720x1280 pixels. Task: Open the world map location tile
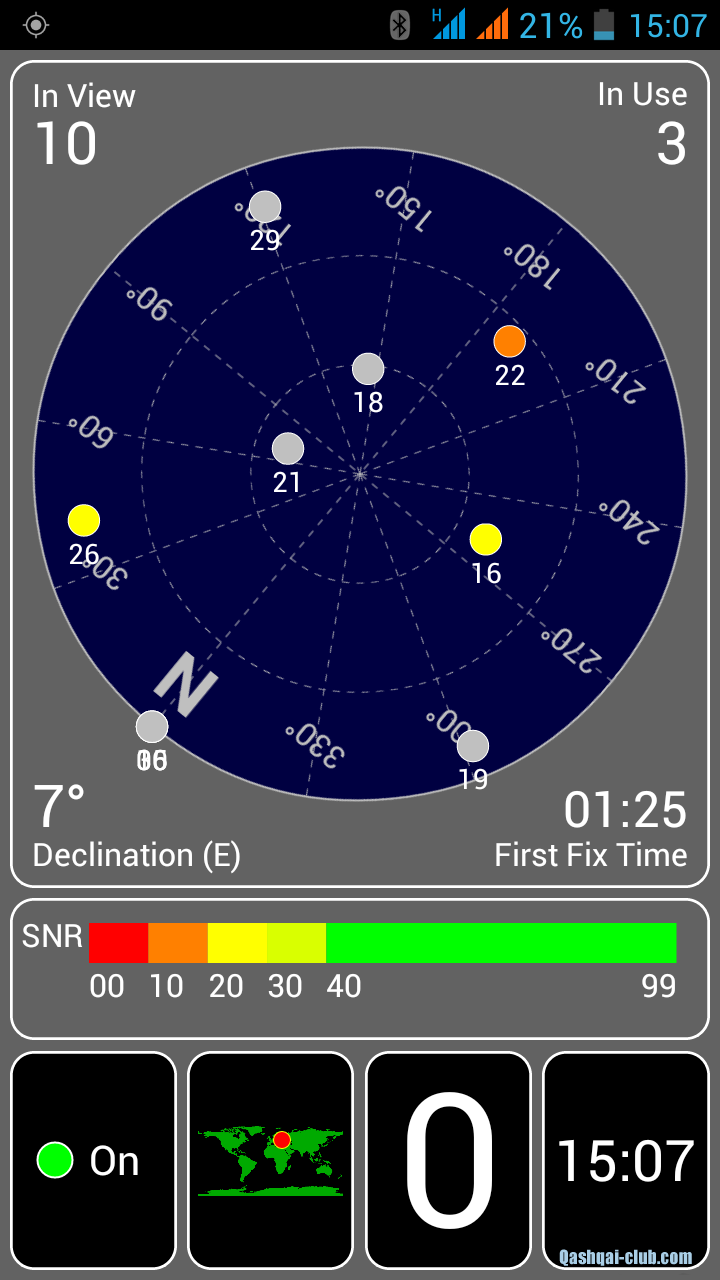pos(270,1160)
